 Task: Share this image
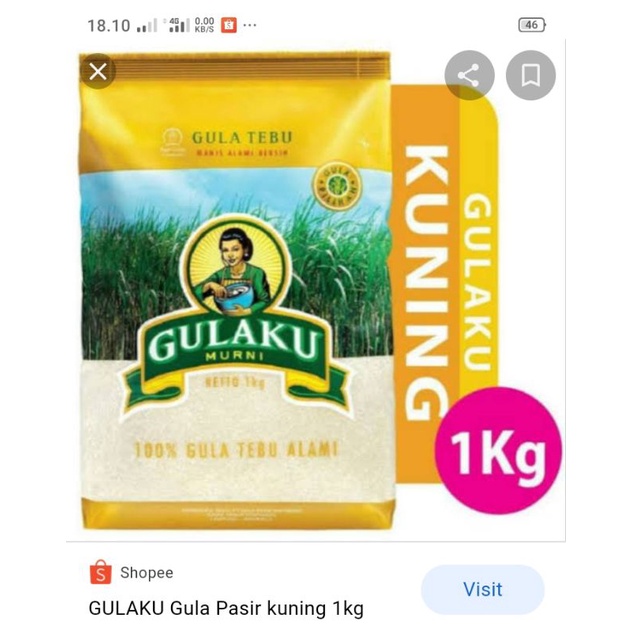coord(469,75)
